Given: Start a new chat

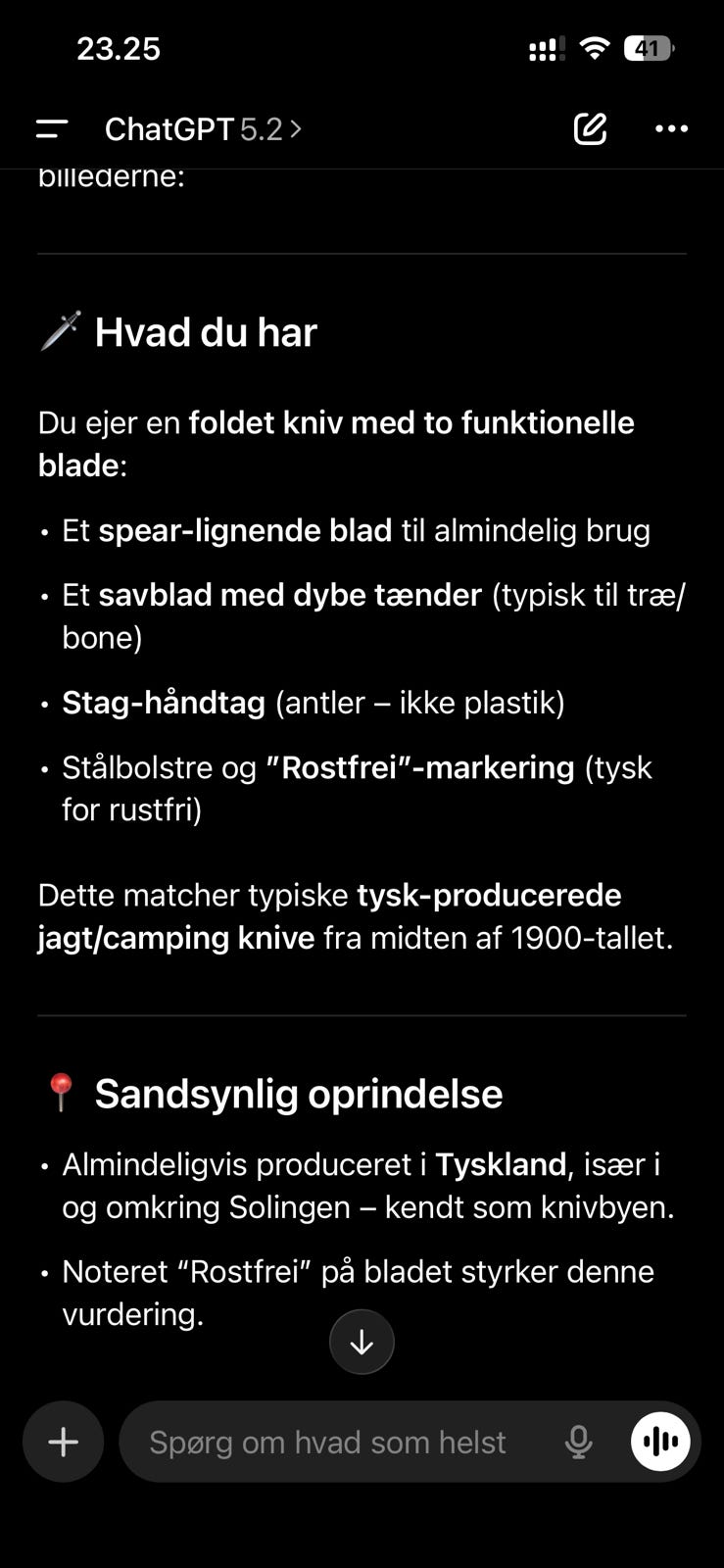Looking at the screenshot, I should tap(590, 128).
